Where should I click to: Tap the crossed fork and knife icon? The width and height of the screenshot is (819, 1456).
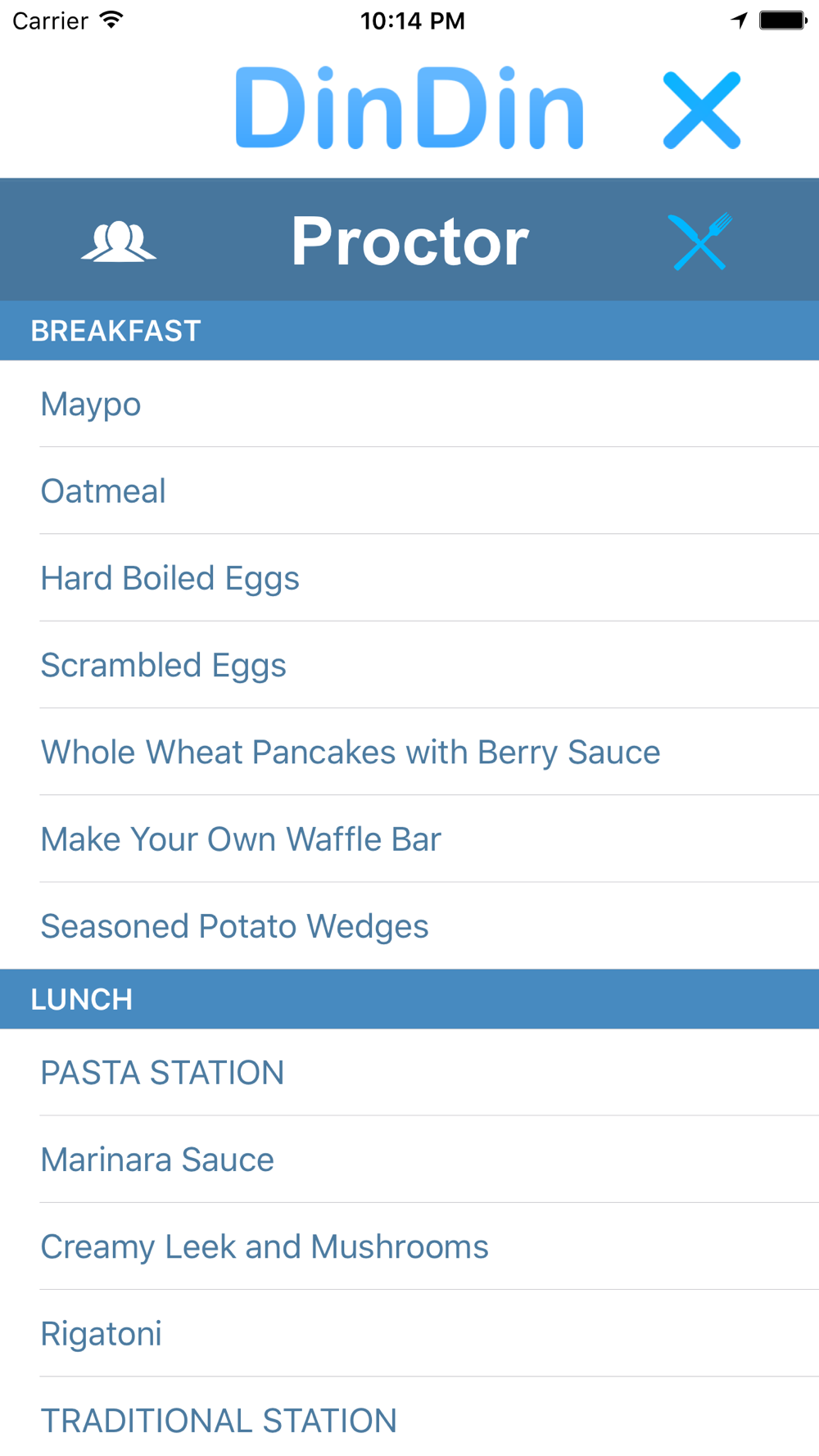699,241
